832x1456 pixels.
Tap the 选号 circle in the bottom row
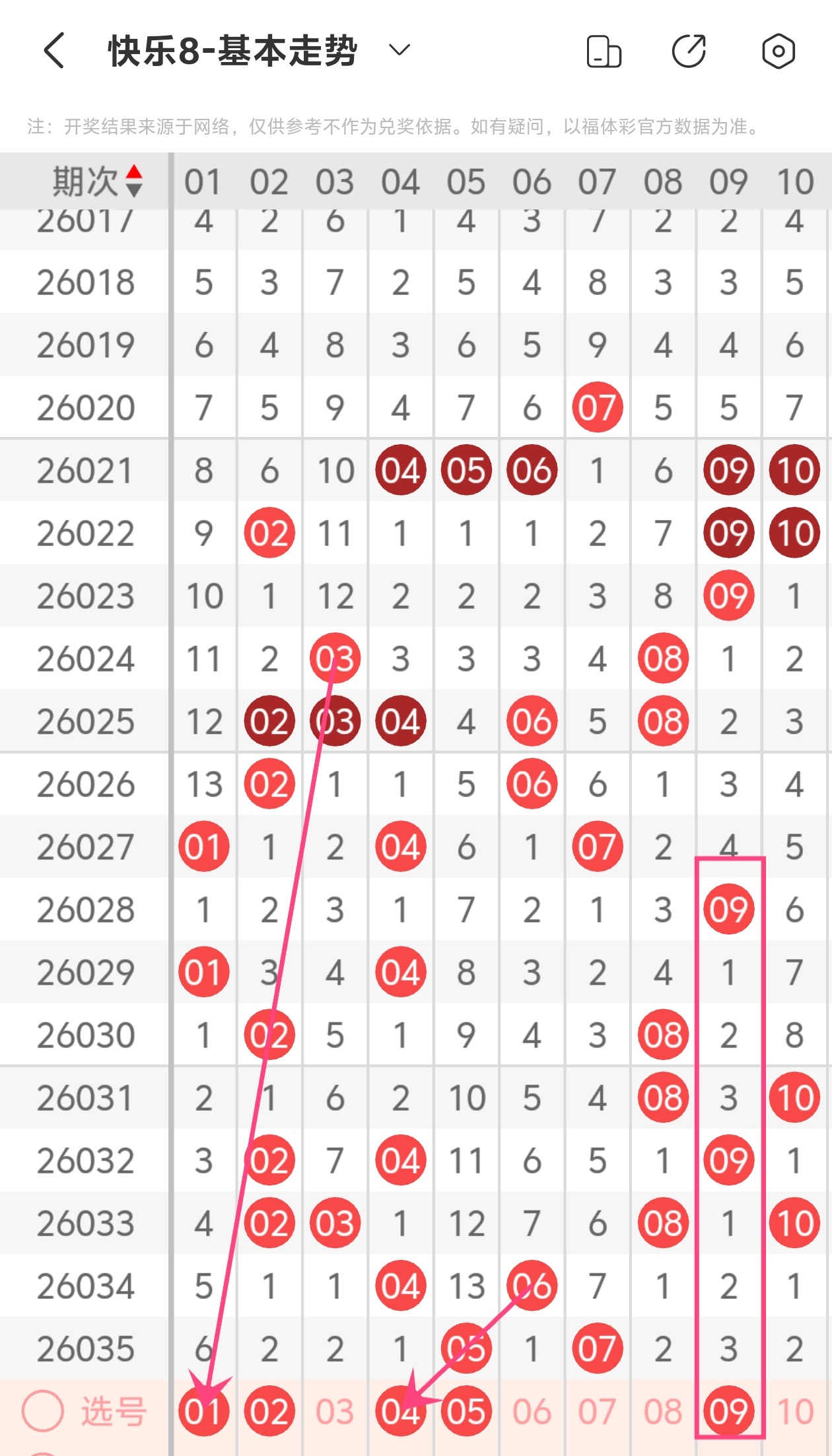43,1410
